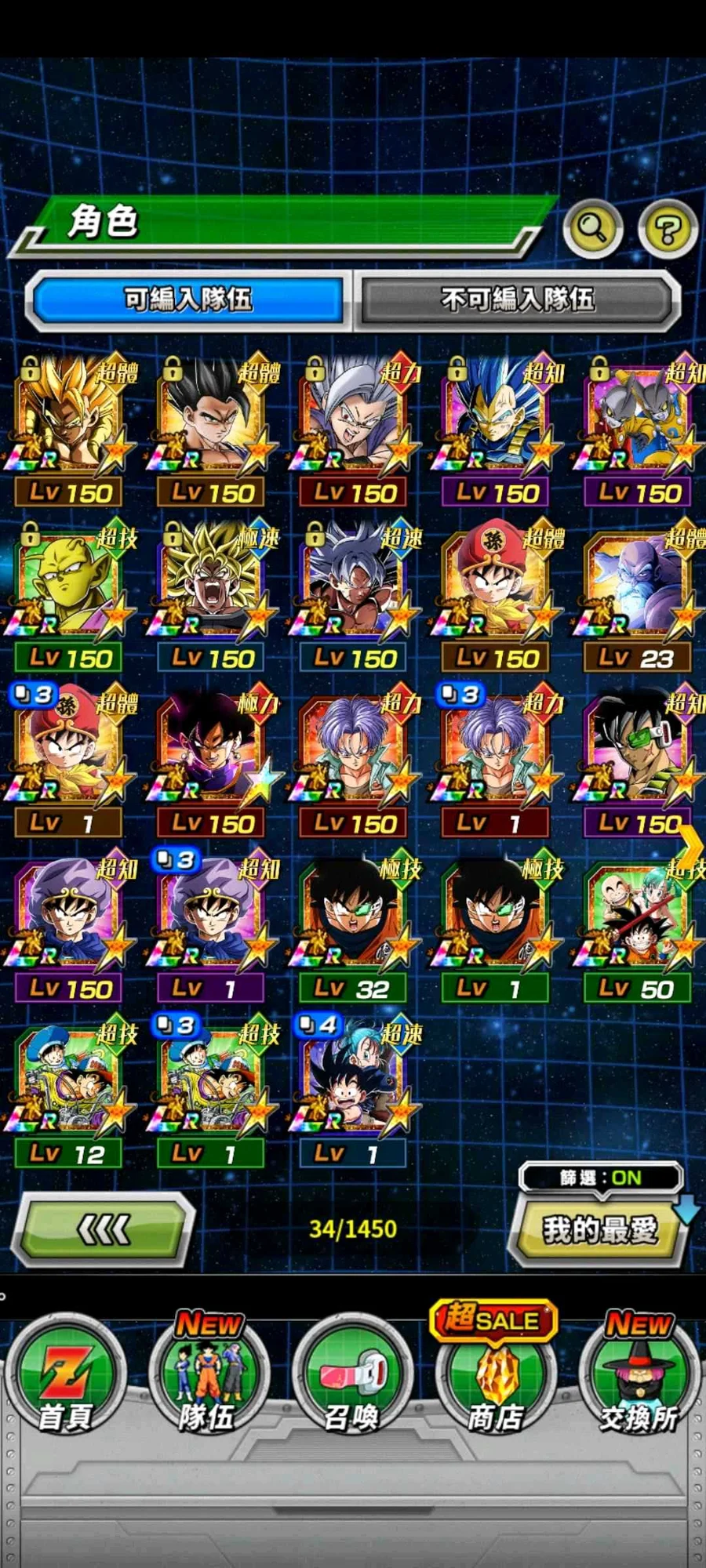Tap the yellow next page arrow
The width and height of the screenshot is (706, 1568).
(x=692, y=848)
